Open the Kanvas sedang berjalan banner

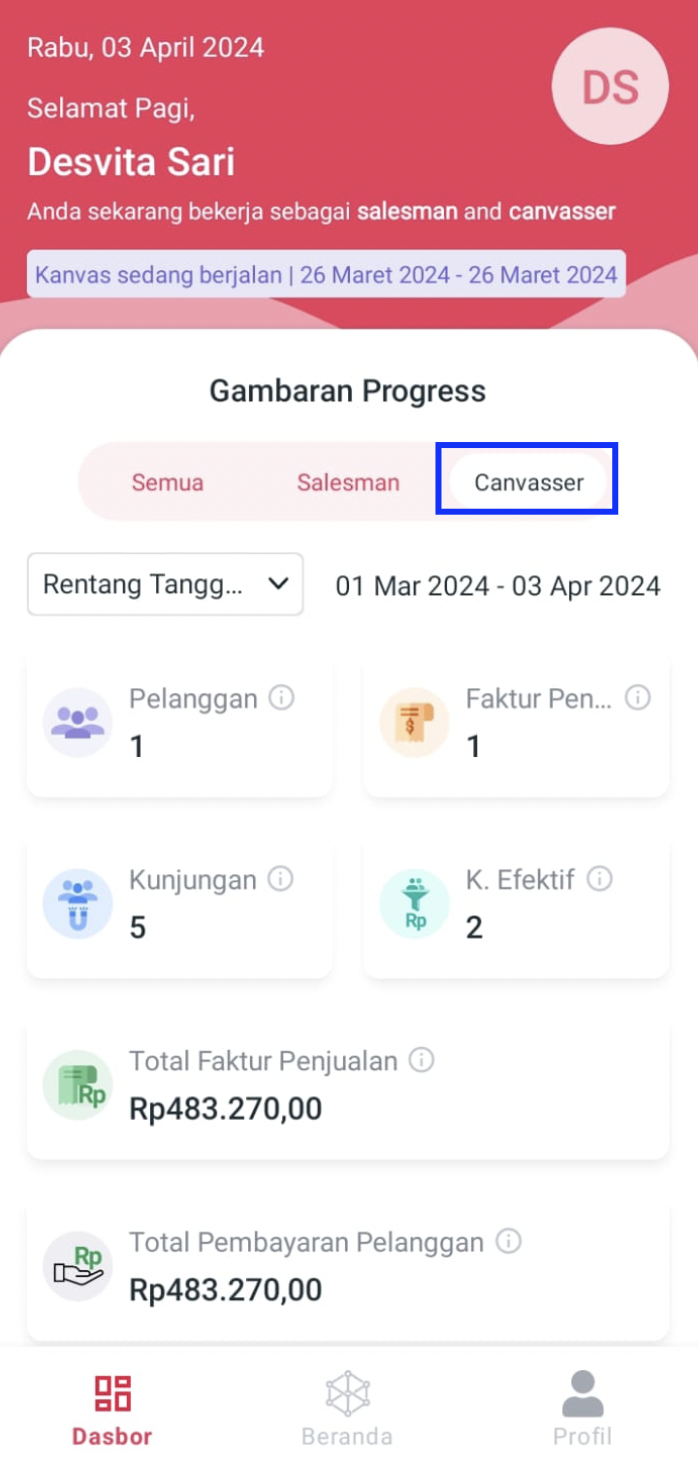326,274
